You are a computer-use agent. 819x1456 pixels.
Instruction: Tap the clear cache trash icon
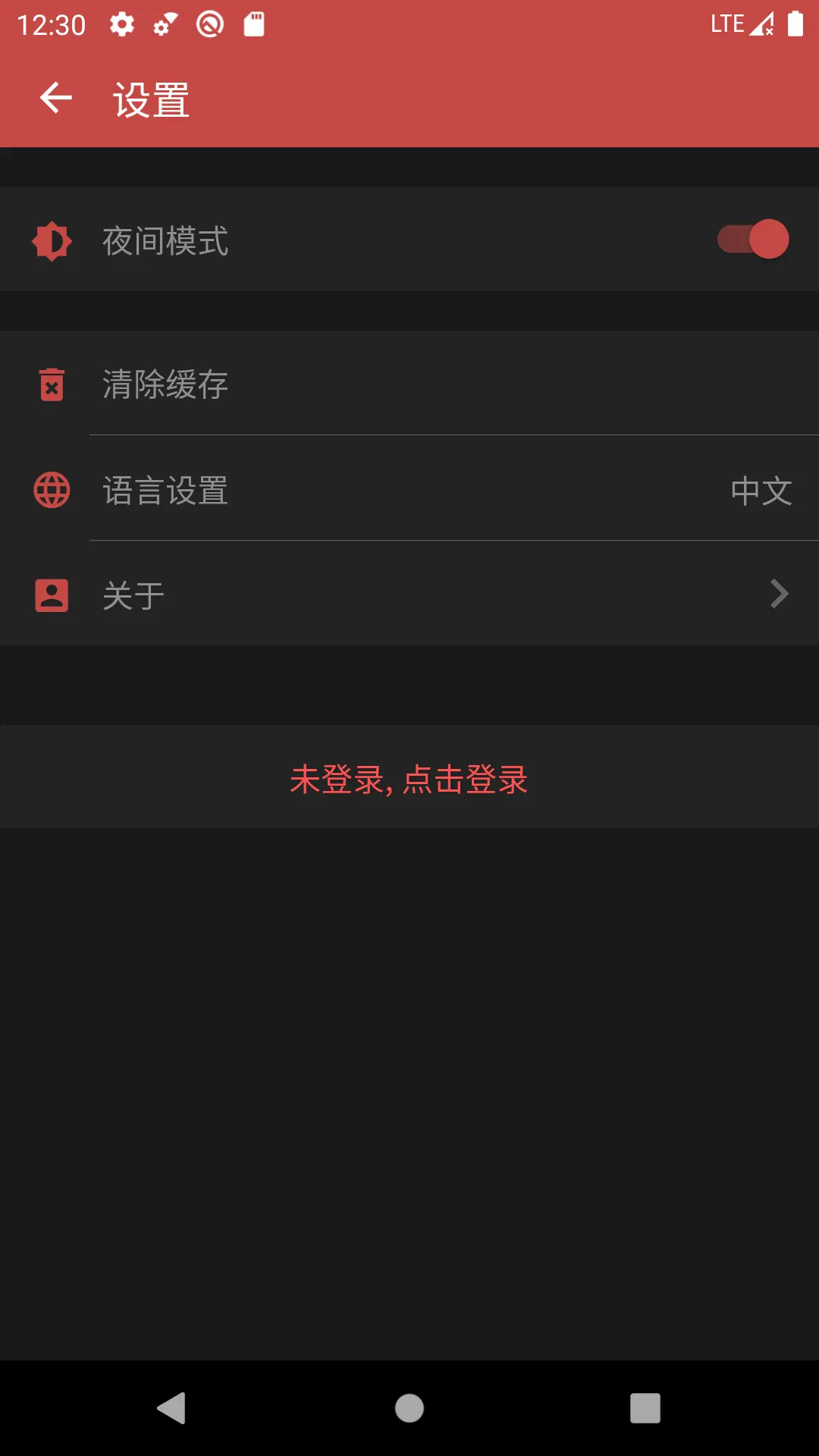click(52, 385)
